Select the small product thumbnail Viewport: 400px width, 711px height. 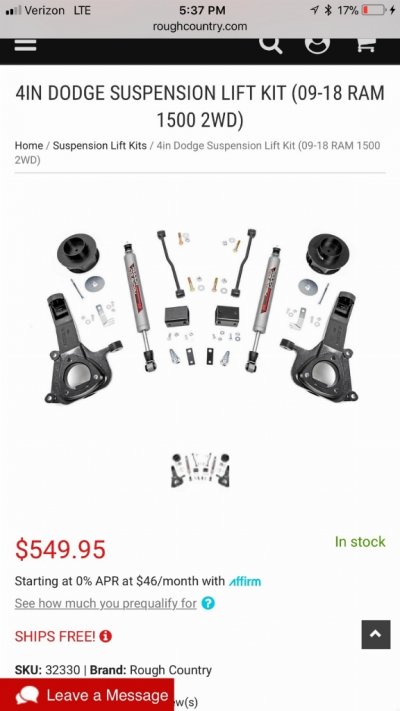coord(200,470)
